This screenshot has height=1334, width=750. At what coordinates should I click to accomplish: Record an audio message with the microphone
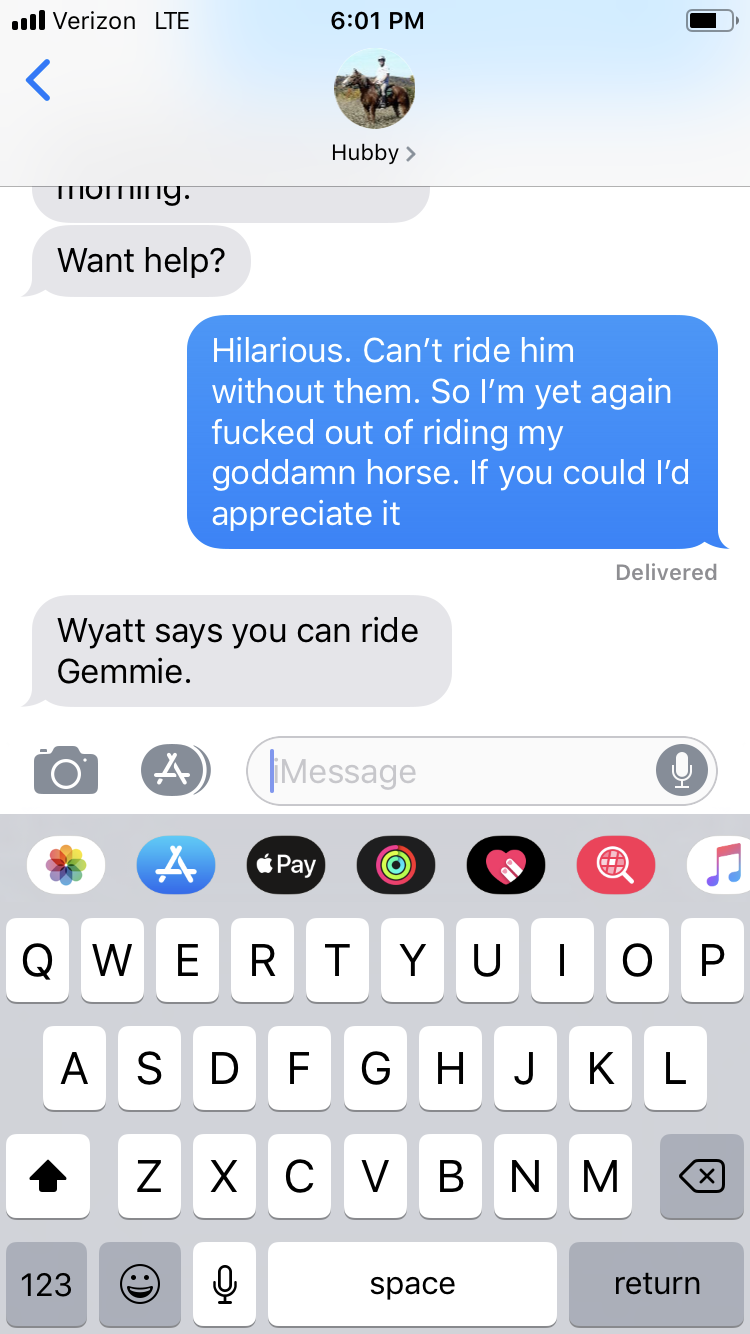(x=682, y=770)
